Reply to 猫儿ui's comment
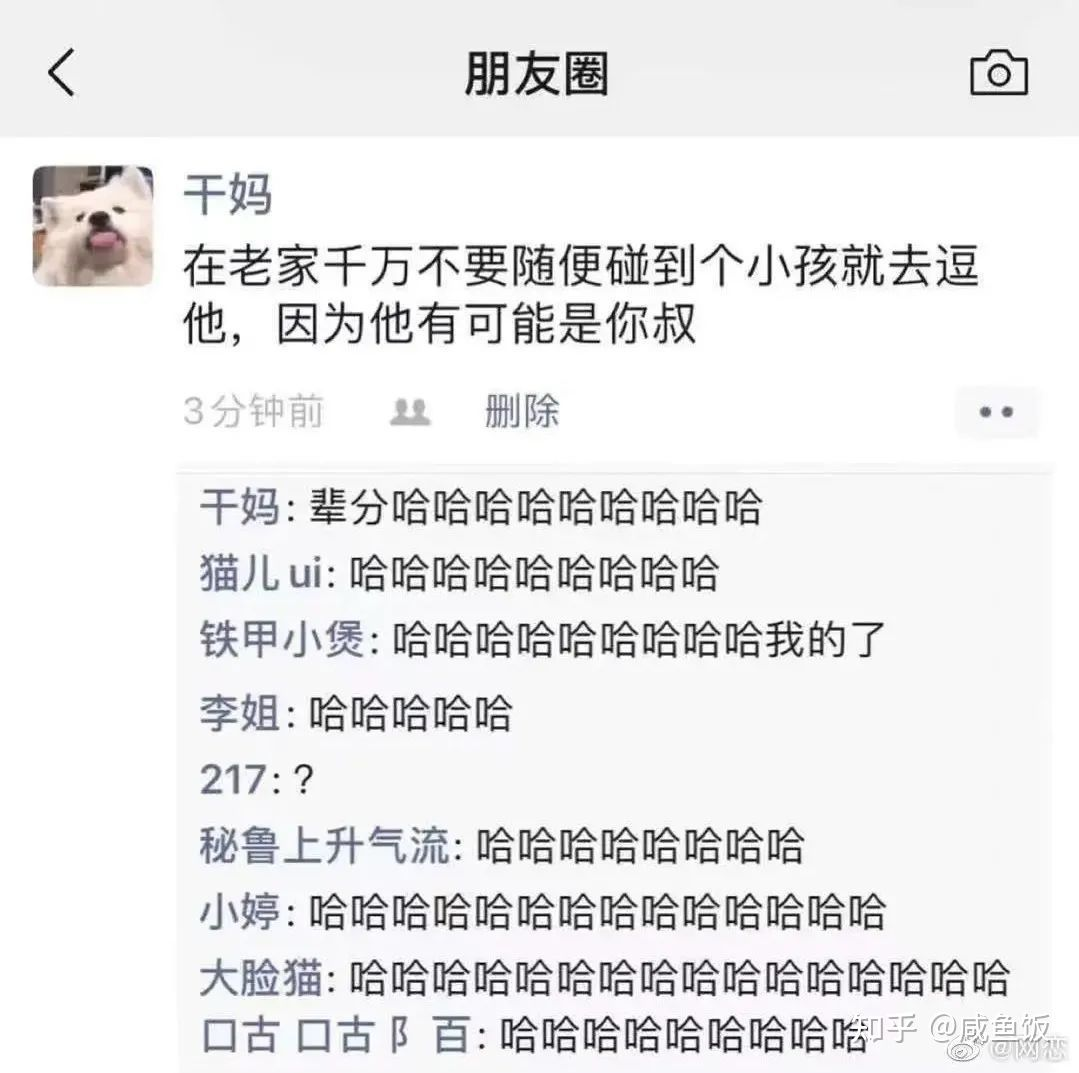 [x=533, y=574]
